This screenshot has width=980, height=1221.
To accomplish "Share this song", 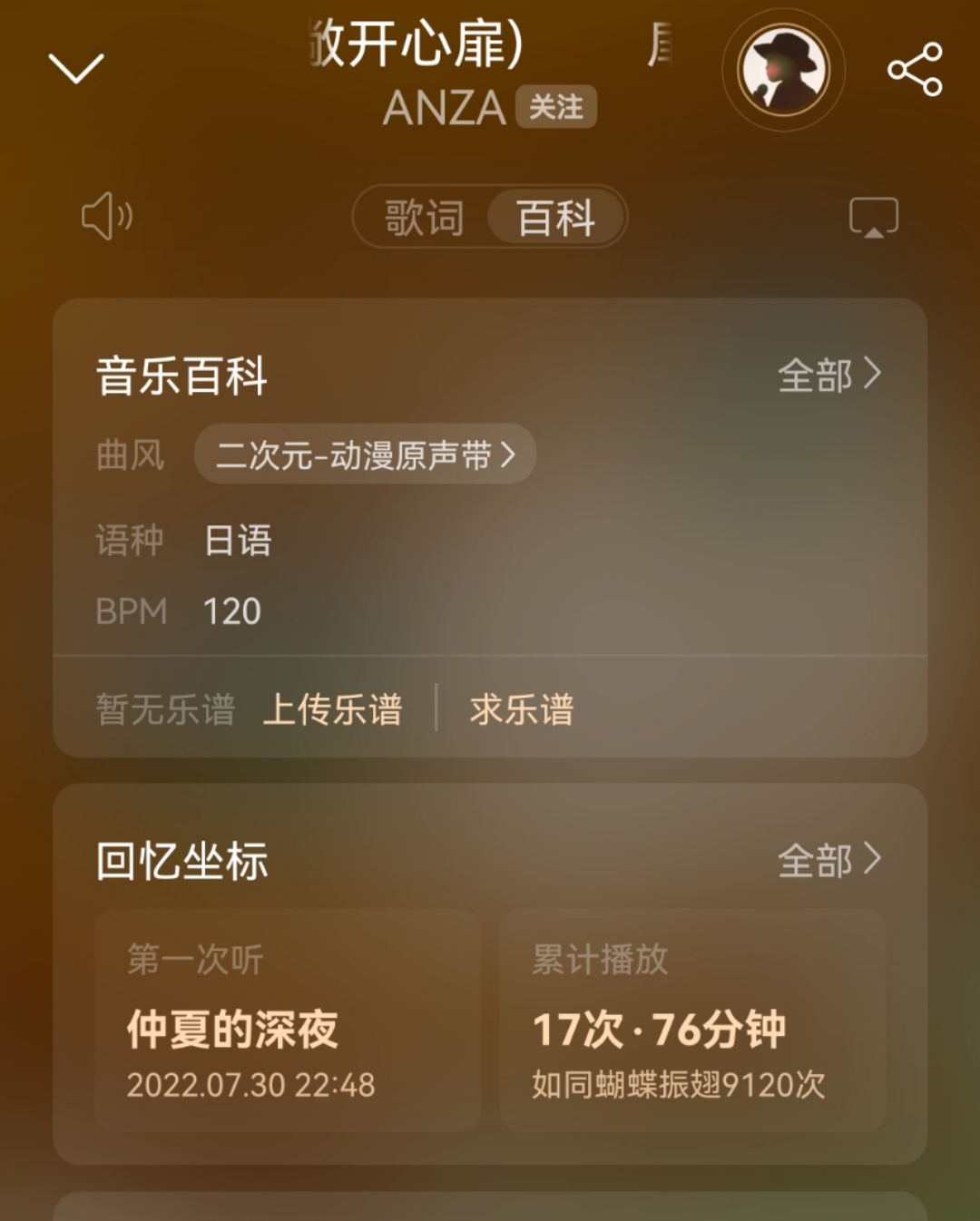I will (x=915, y=69).
